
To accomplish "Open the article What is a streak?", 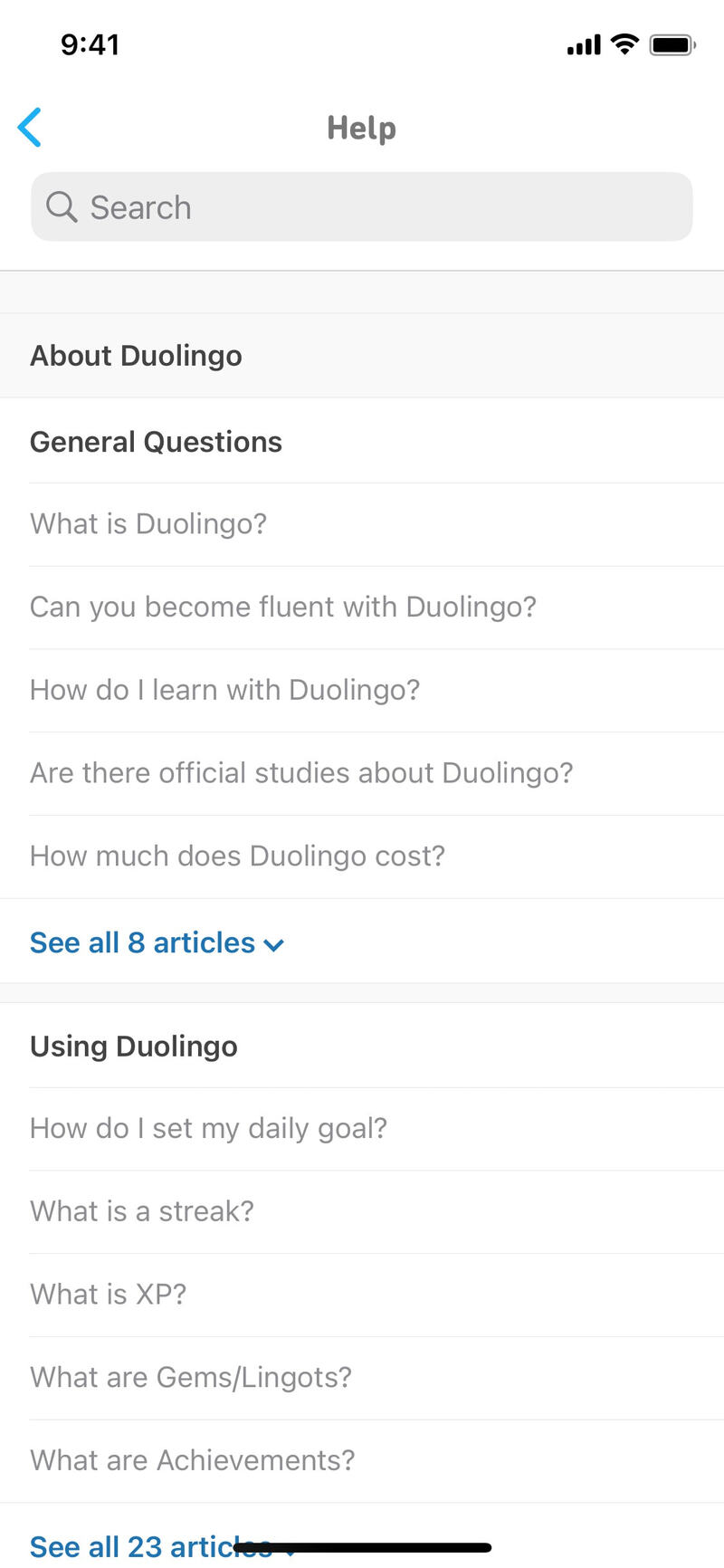I will pyautogui.click(x=141, y=1211).
